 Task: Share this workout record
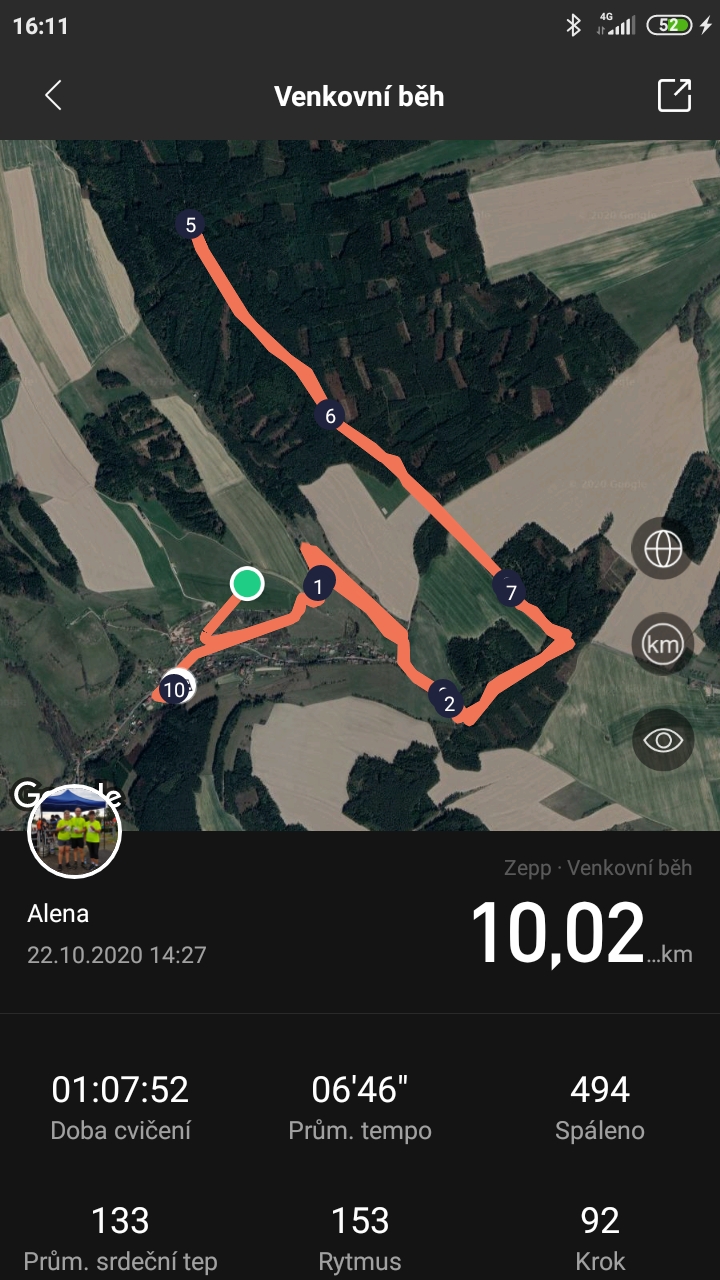coord(674,96)
